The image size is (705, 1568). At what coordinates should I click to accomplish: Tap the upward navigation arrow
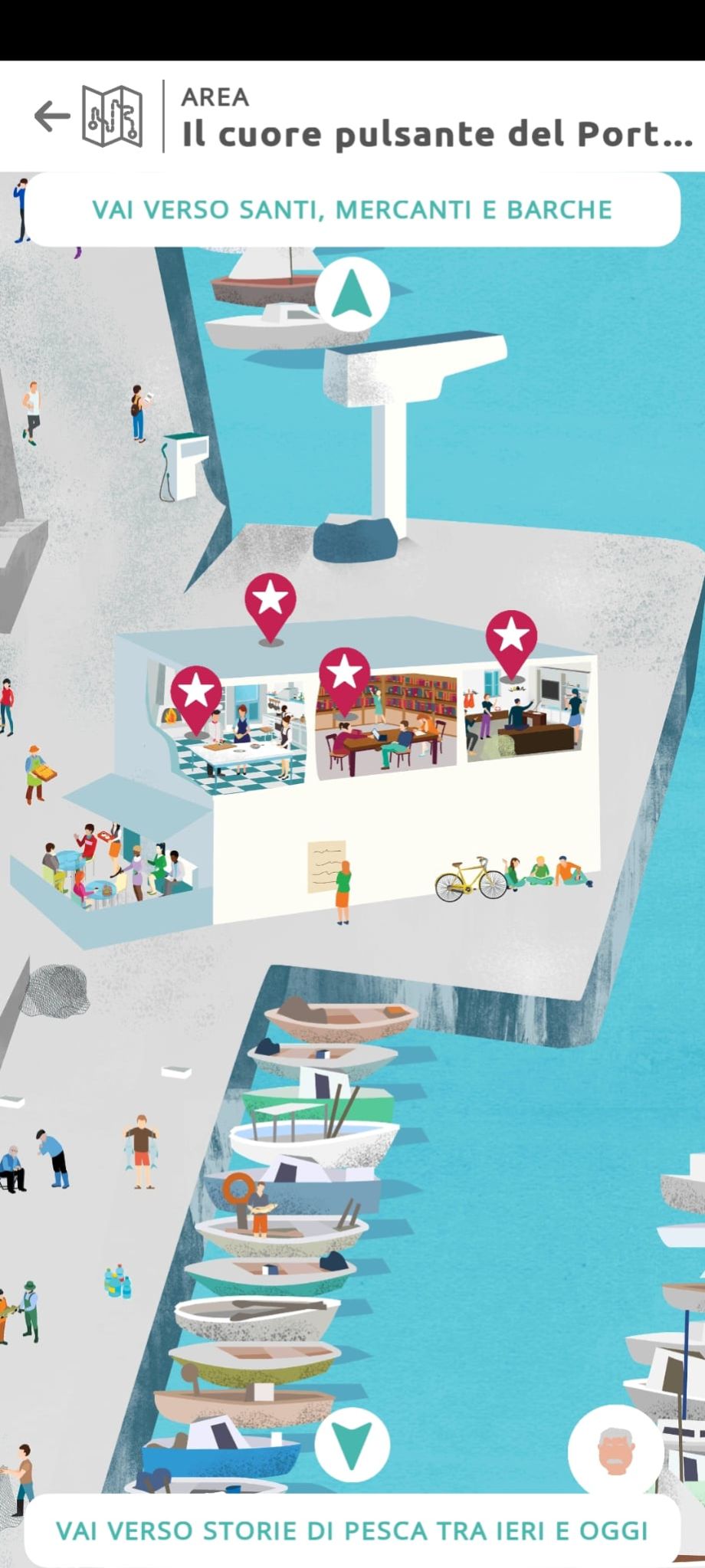click(x=352, y=294)
